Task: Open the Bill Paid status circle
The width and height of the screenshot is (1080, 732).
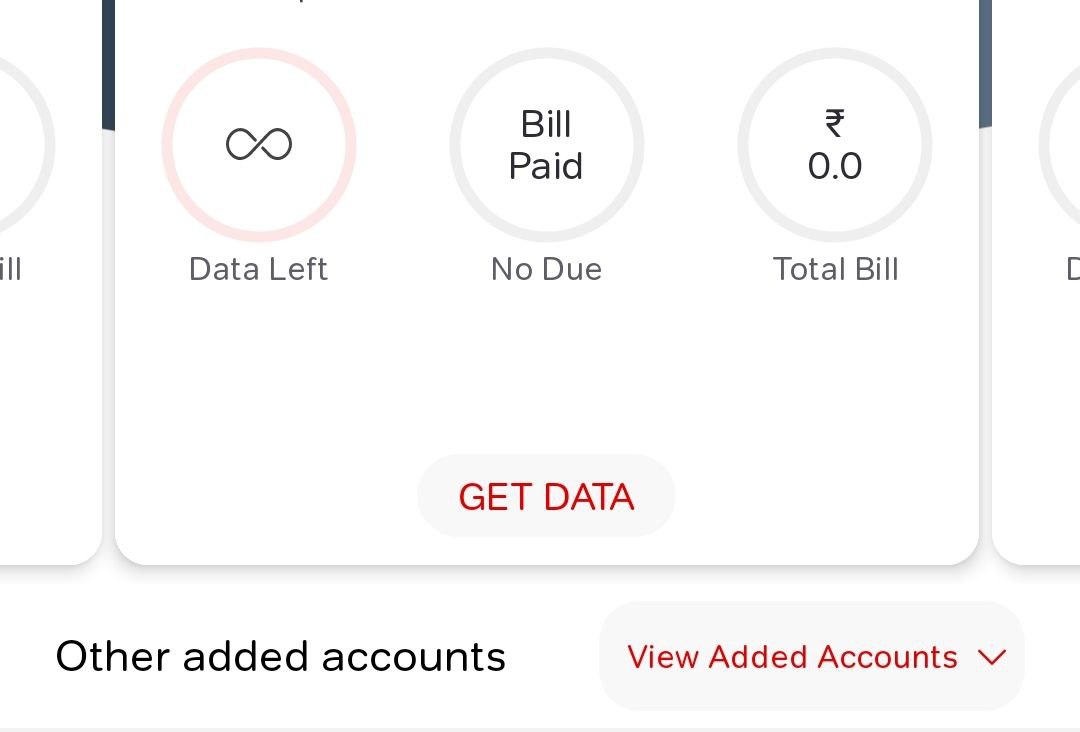Action: point(546,145)
